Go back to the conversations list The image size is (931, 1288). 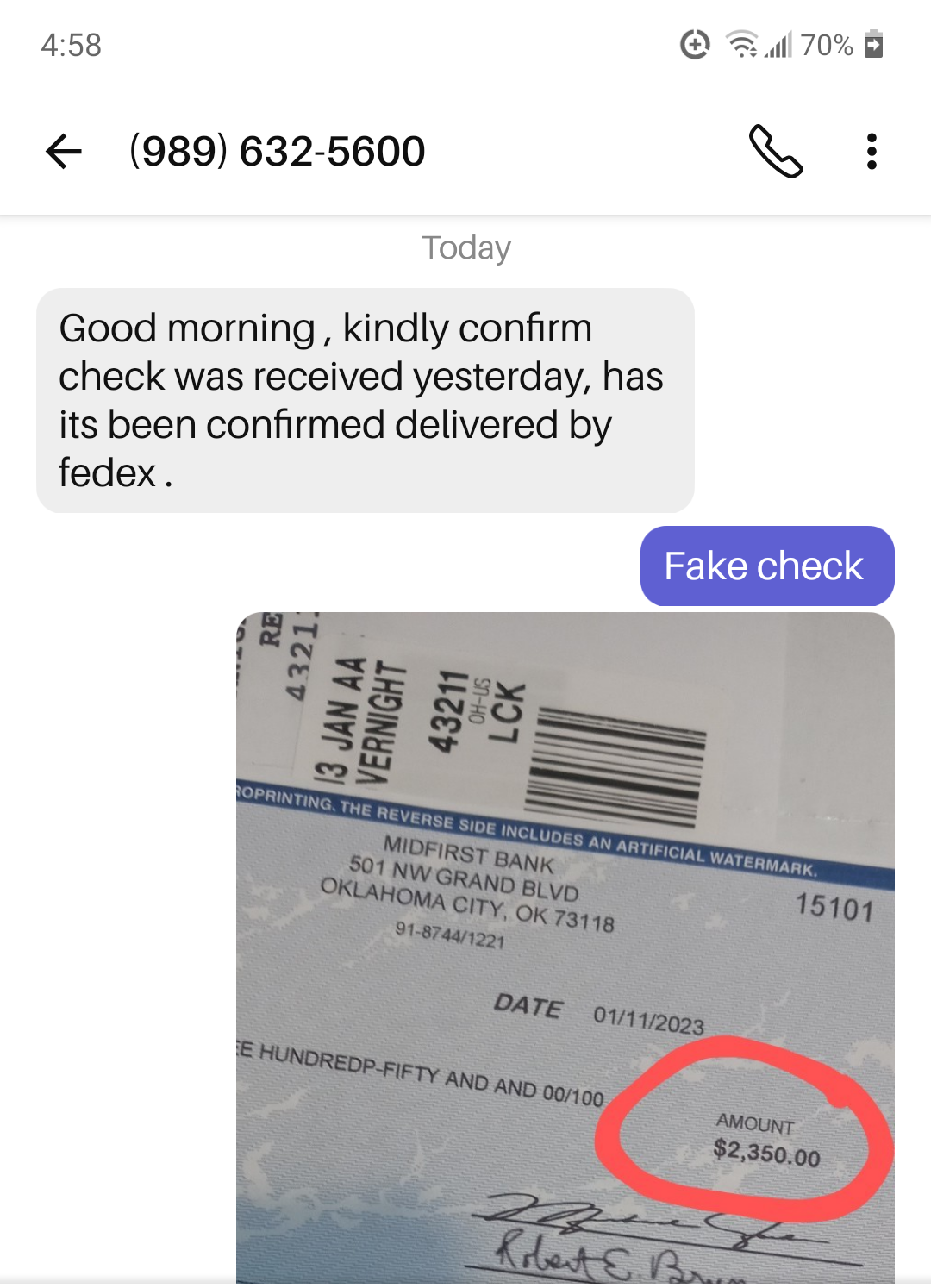(x=64, y=152)
